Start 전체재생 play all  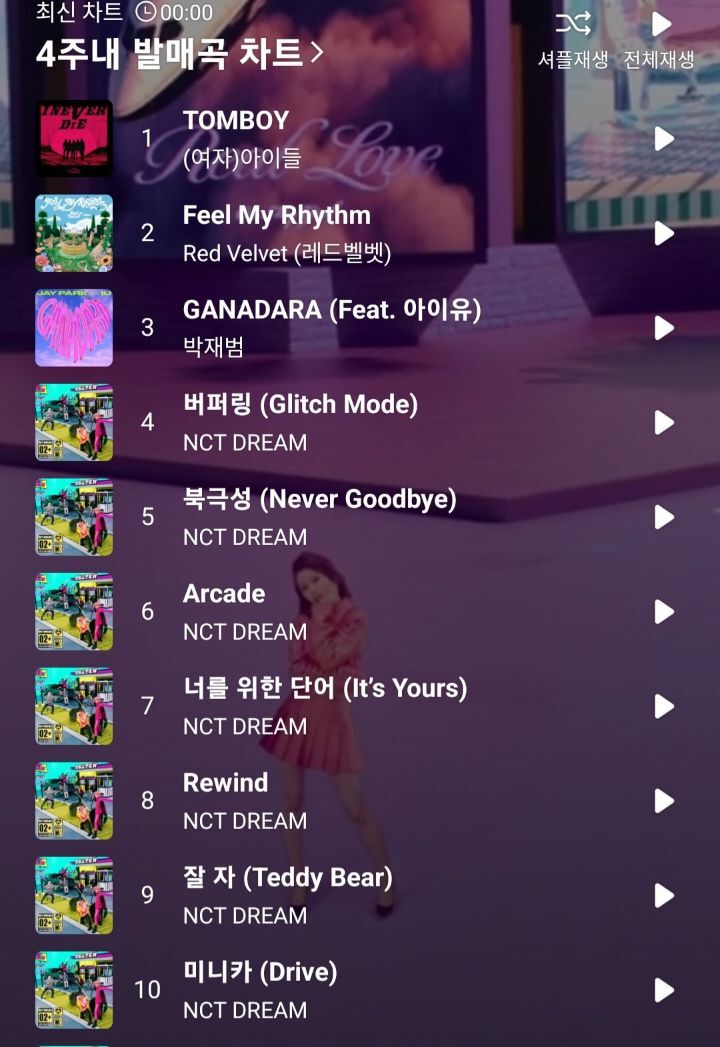(660, 25)
